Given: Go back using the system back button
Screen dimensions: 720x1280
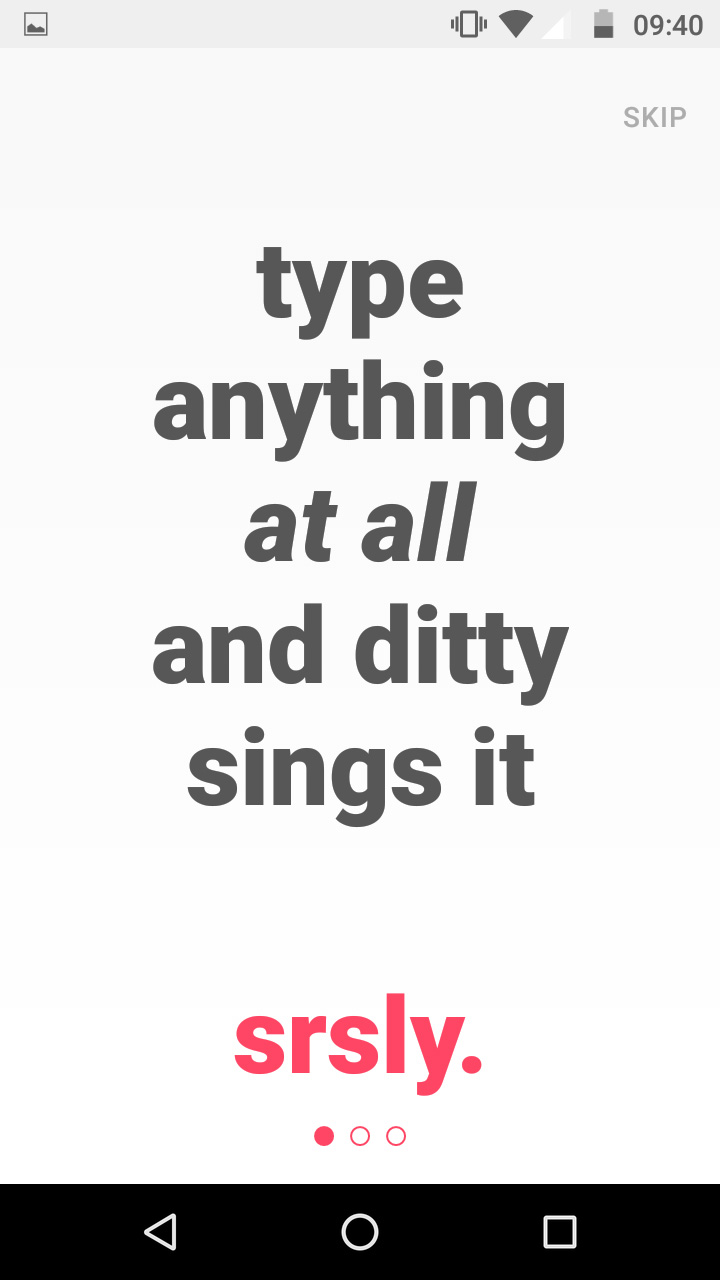Looking at the screenshot, I should 160,1231.
